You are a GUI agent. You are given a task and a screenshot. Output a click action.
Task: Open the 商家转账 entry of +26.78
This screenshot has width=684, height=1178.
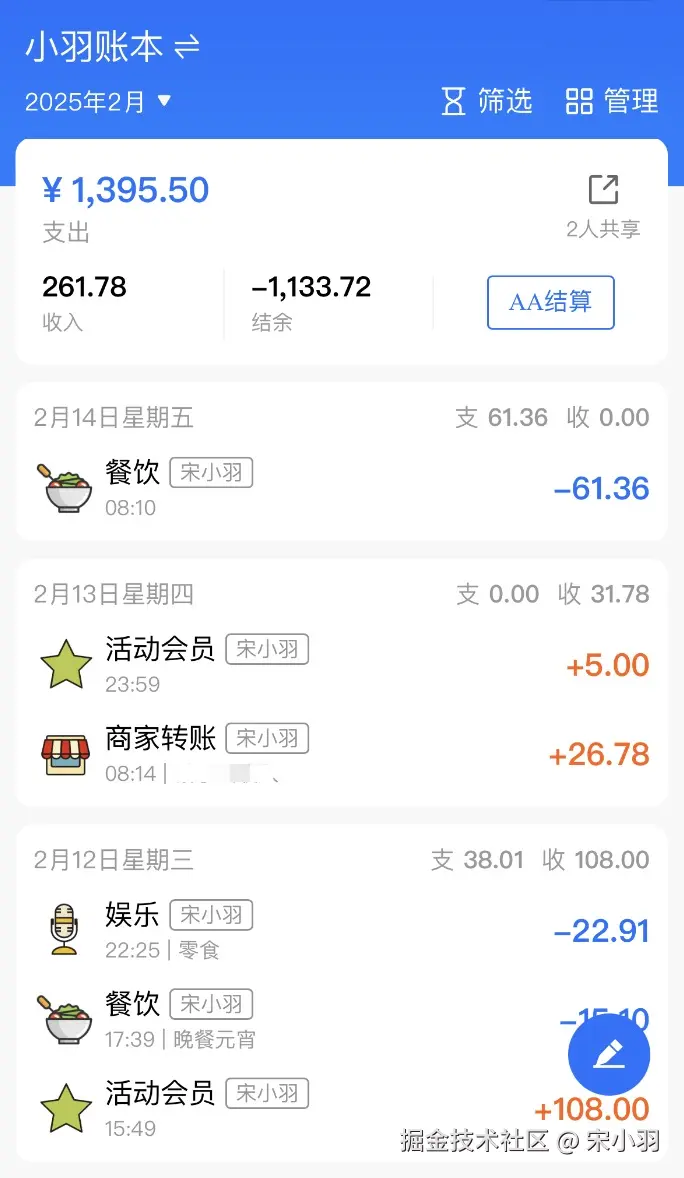[x=340, y=754]
